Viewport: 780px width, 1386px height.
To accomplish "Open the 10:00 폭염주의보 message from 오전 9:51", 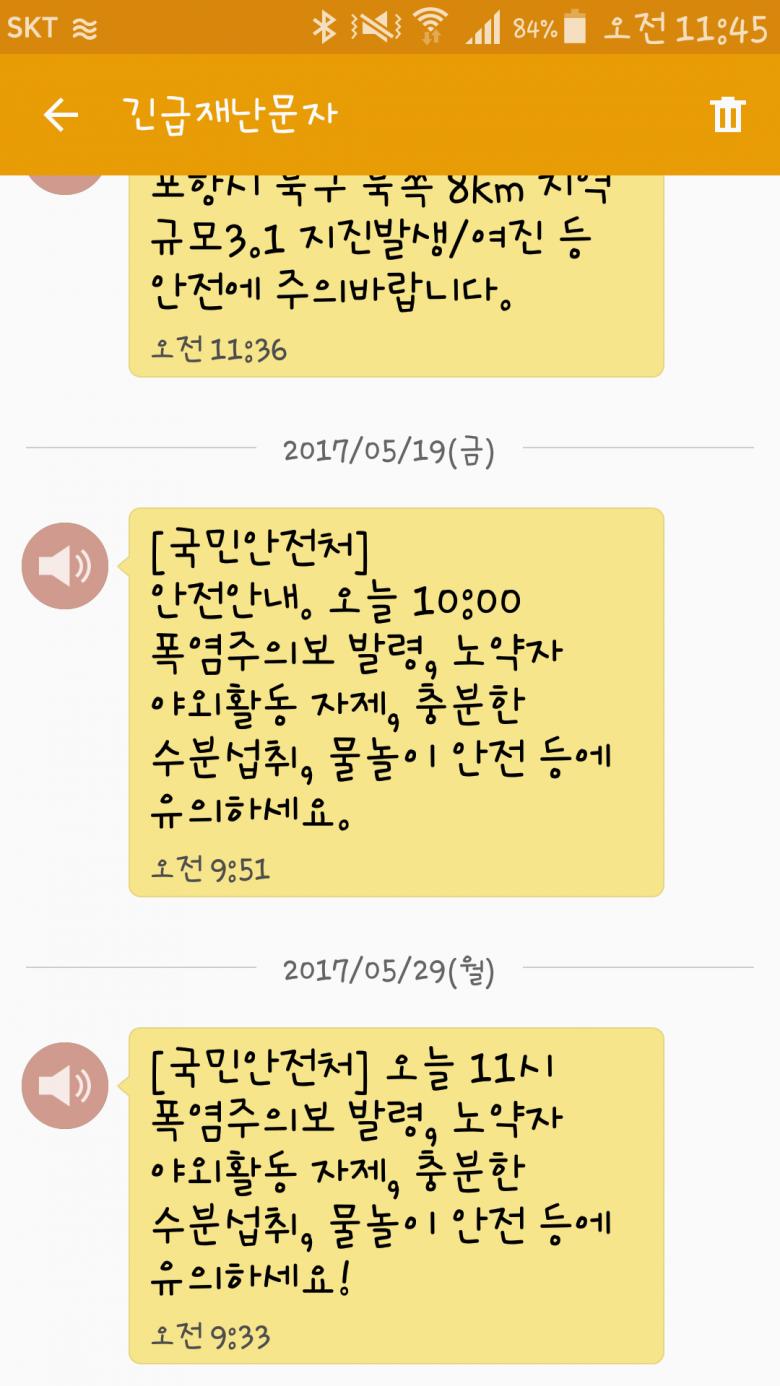I will click(395, 700).
